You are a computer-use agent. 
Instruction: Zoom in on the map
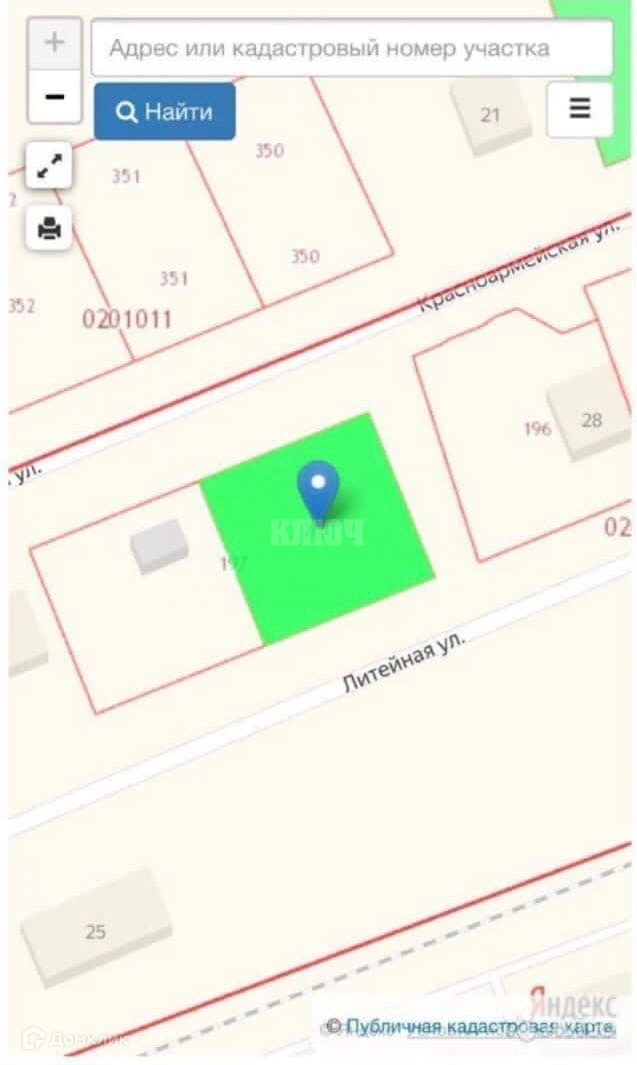(55, 43)
